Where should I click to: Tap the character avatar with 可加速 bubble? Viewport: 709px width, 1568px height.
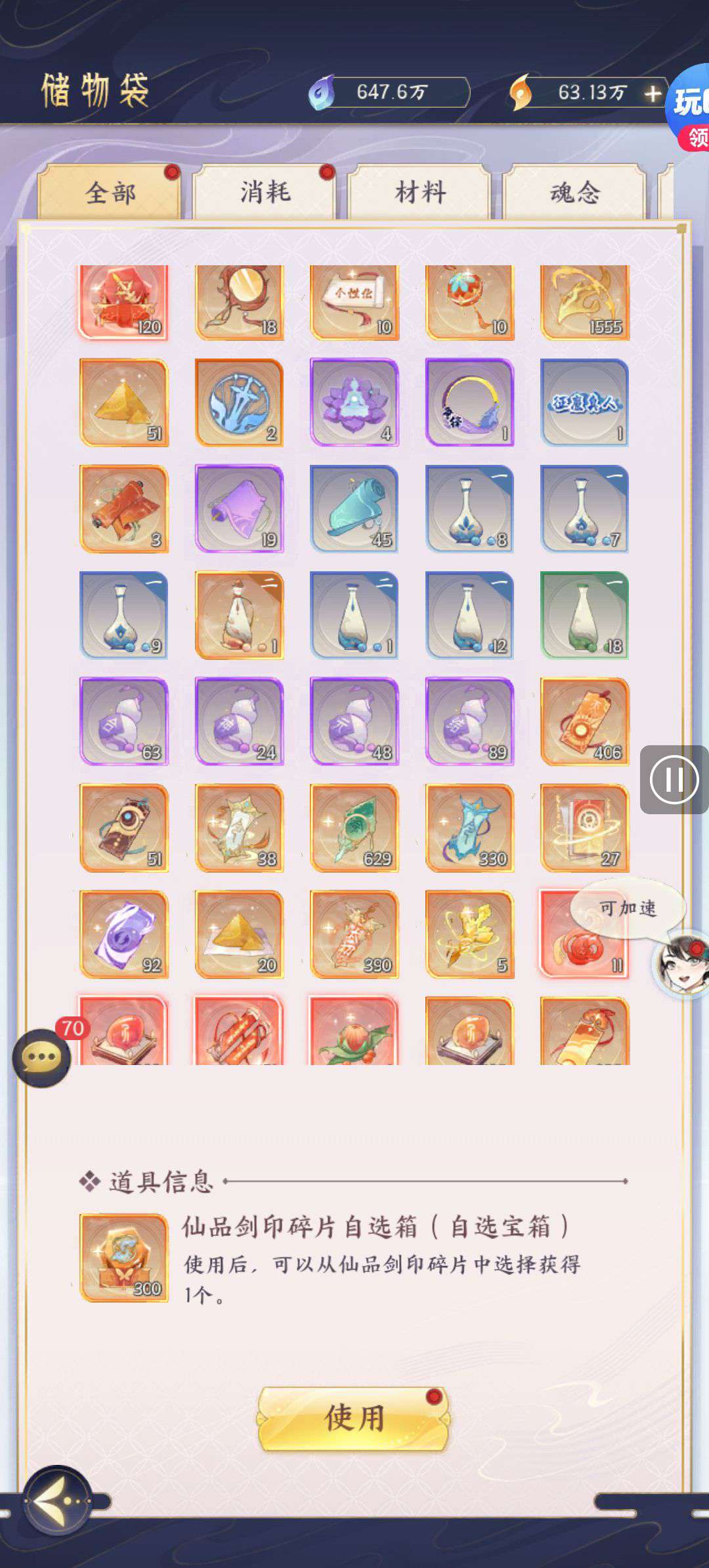point(683,963)
